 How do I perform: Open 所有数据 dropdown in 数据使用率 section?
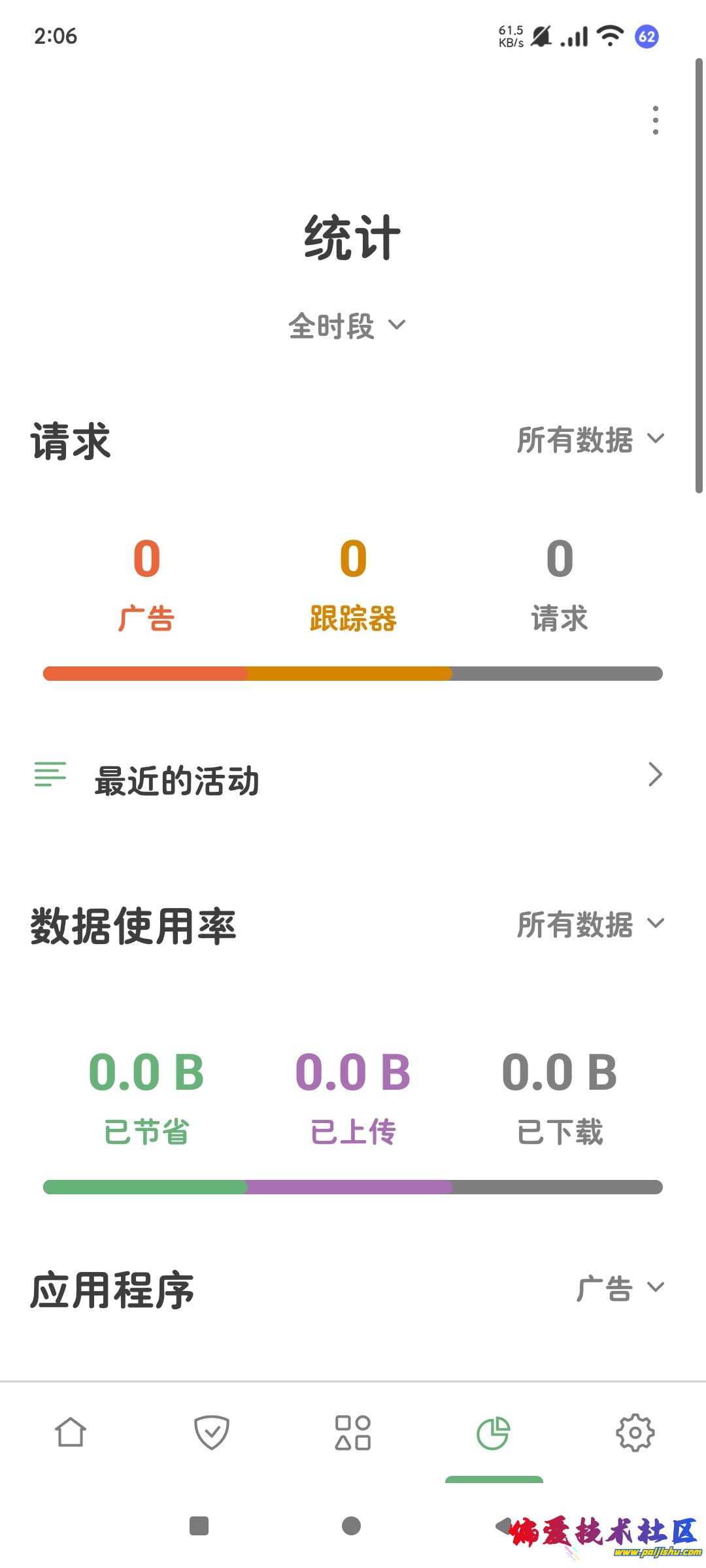tap(590, 924)
